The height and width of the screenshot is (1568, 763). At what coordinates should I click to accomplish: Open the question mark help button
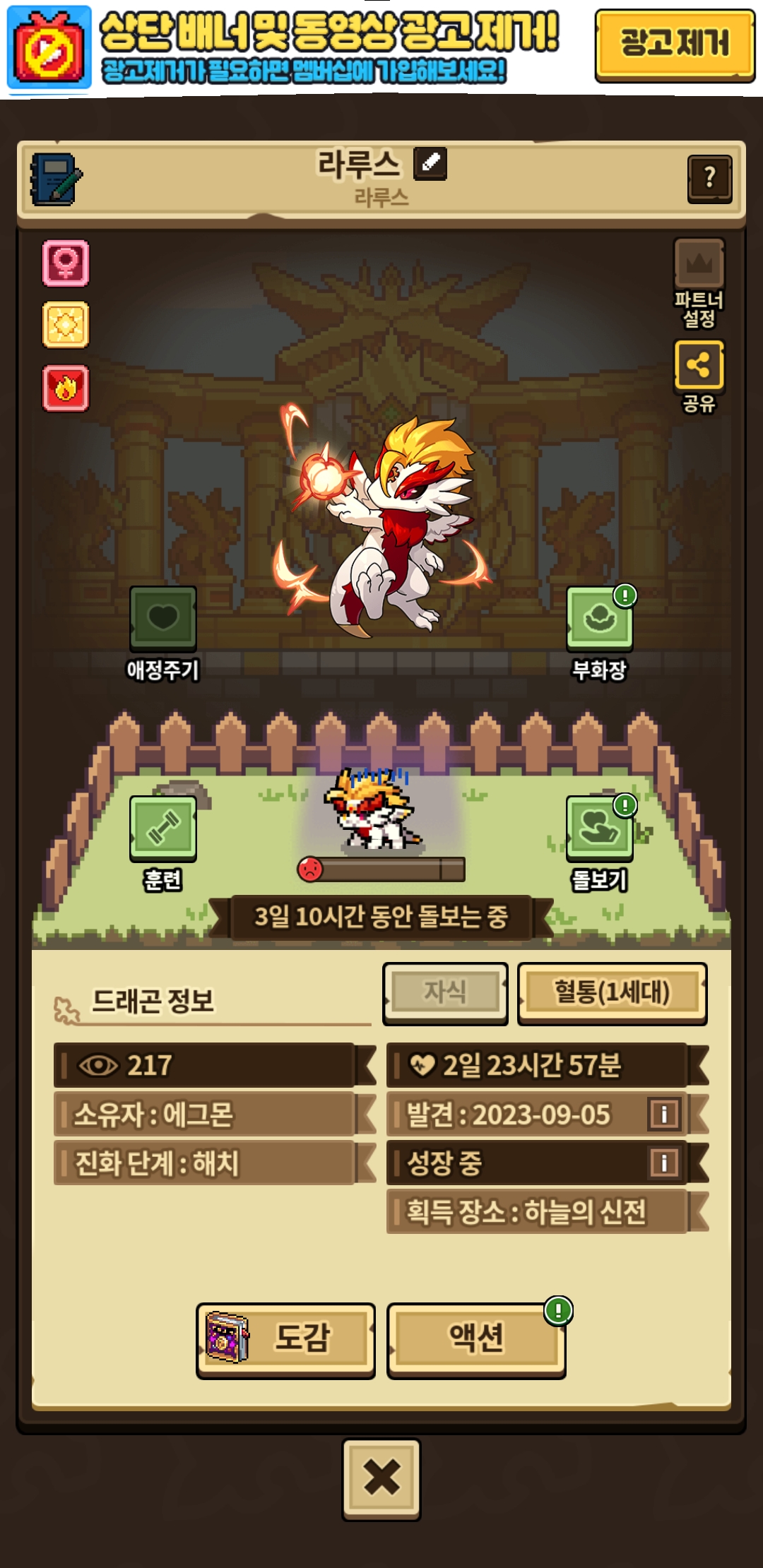[709, 179]
